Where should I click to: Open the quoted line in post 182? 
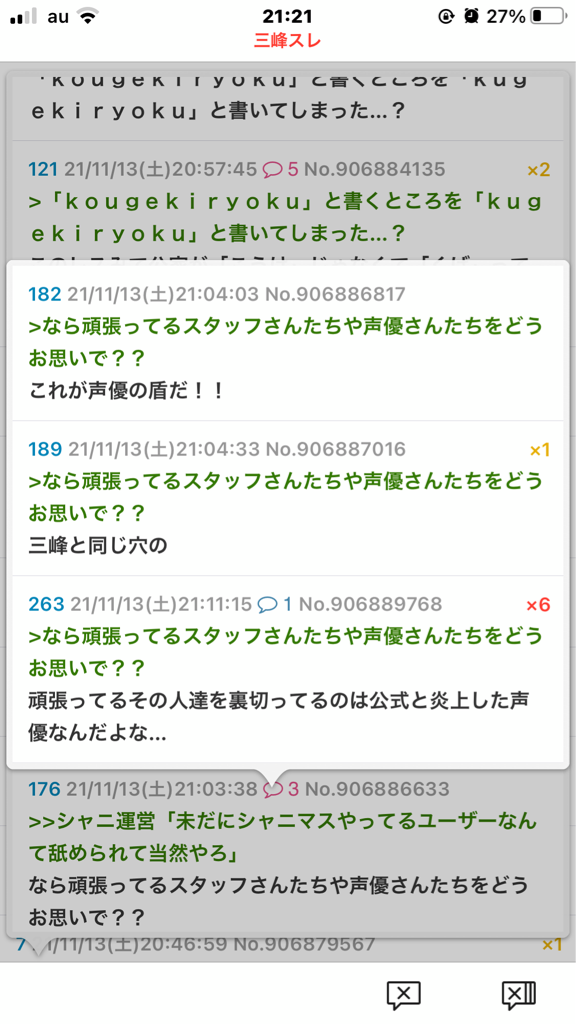285,342
